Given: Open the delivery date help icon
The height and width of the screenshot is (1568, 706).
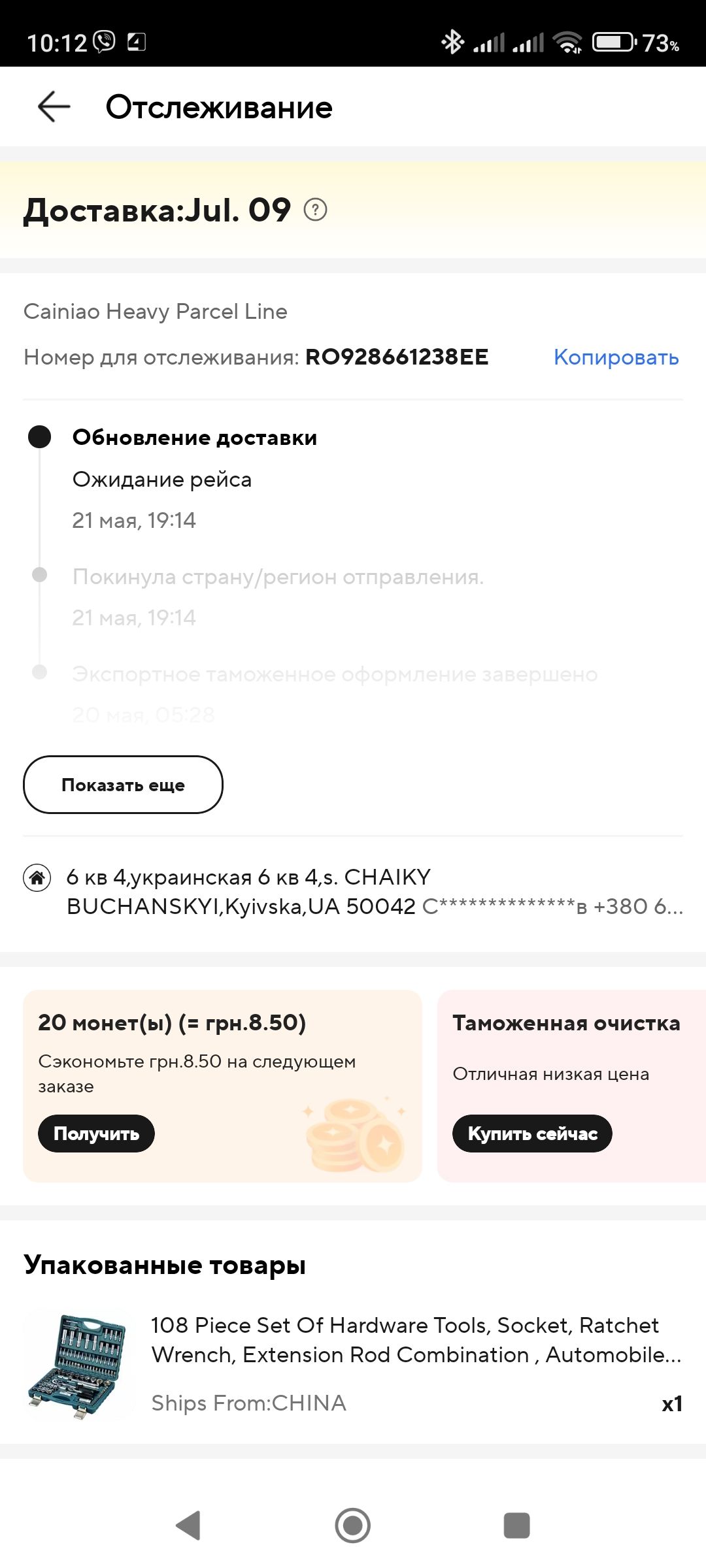Looking at the screenshot, I should point(316,210).
